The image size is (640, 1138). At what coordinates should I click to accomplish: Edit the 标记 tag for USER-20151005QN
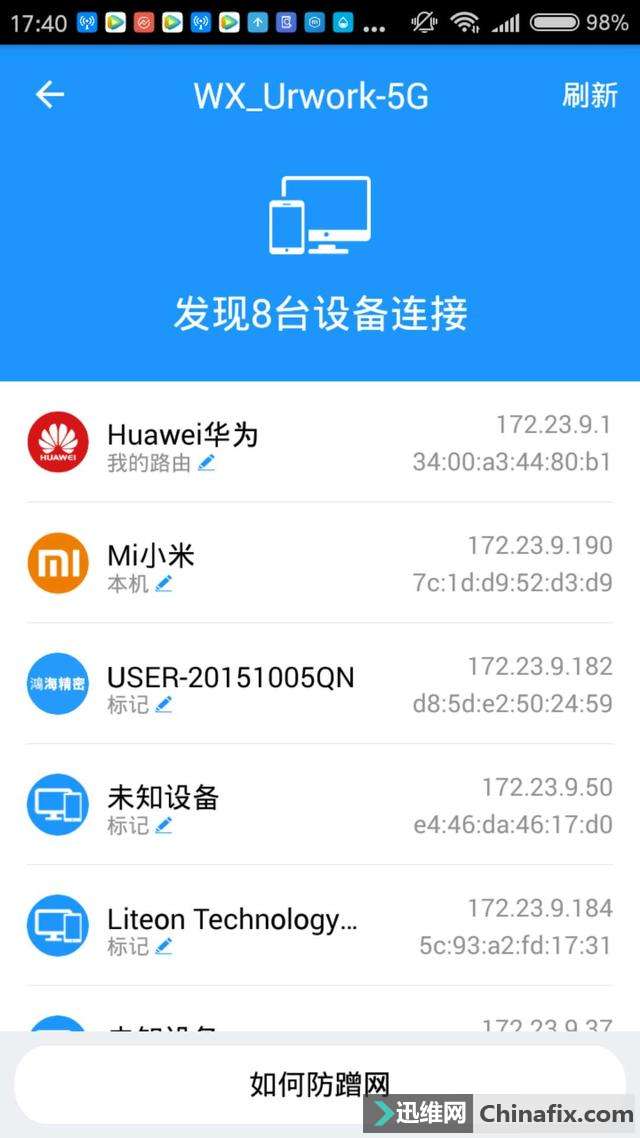click(164, 705)
